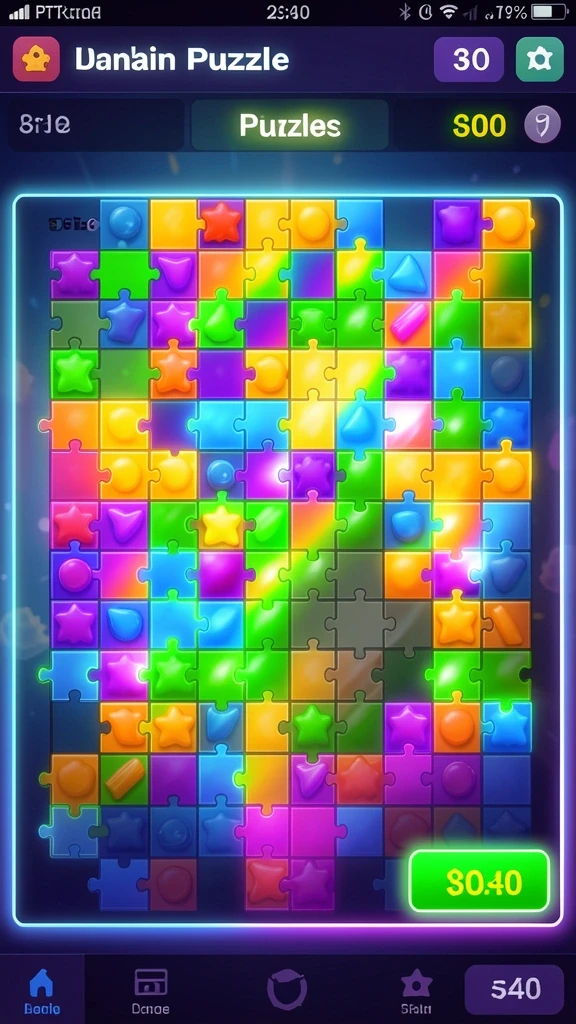Open settings with the gear icon
The image size is (576, 1024).
click(539, 59)
